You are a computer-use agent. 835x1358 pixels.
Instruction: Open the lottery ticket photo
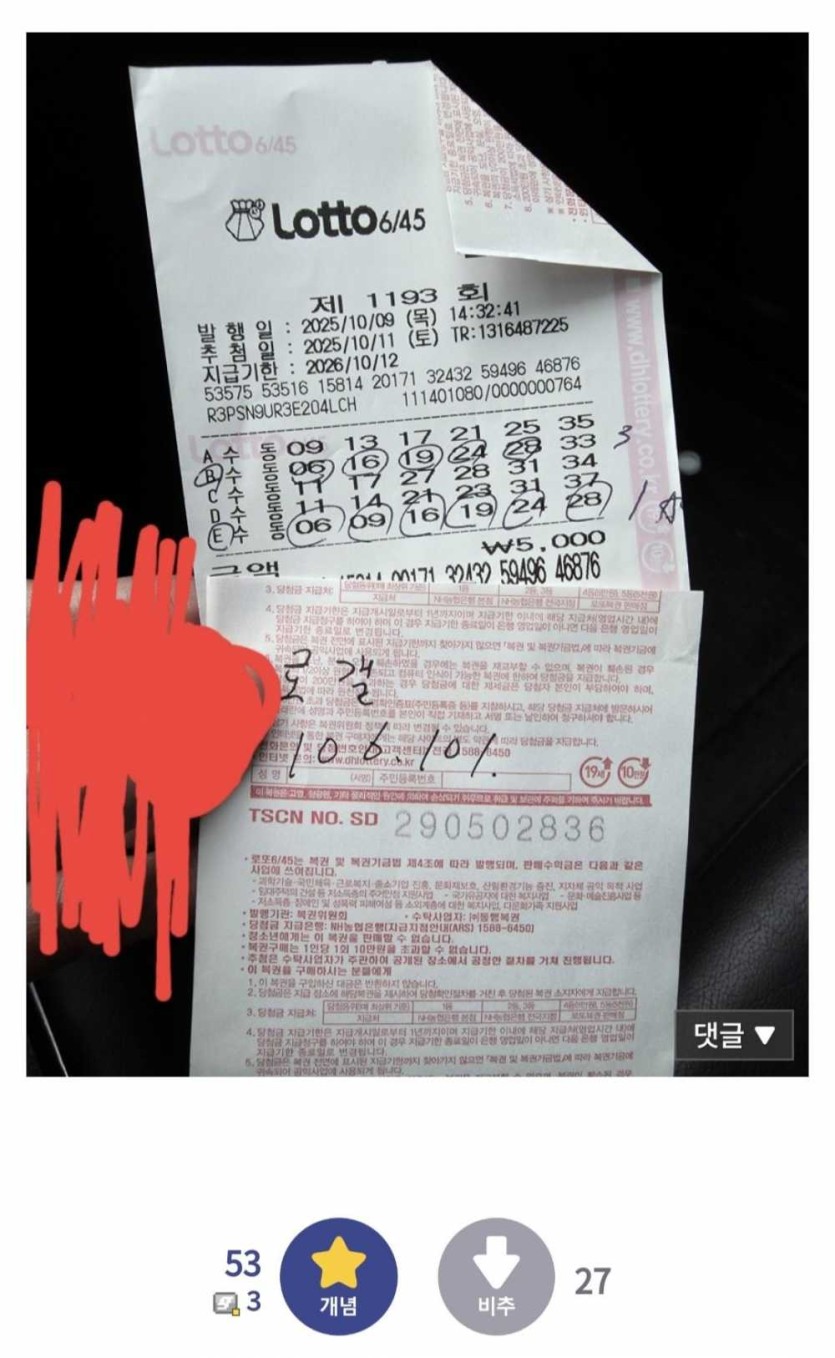417,553
